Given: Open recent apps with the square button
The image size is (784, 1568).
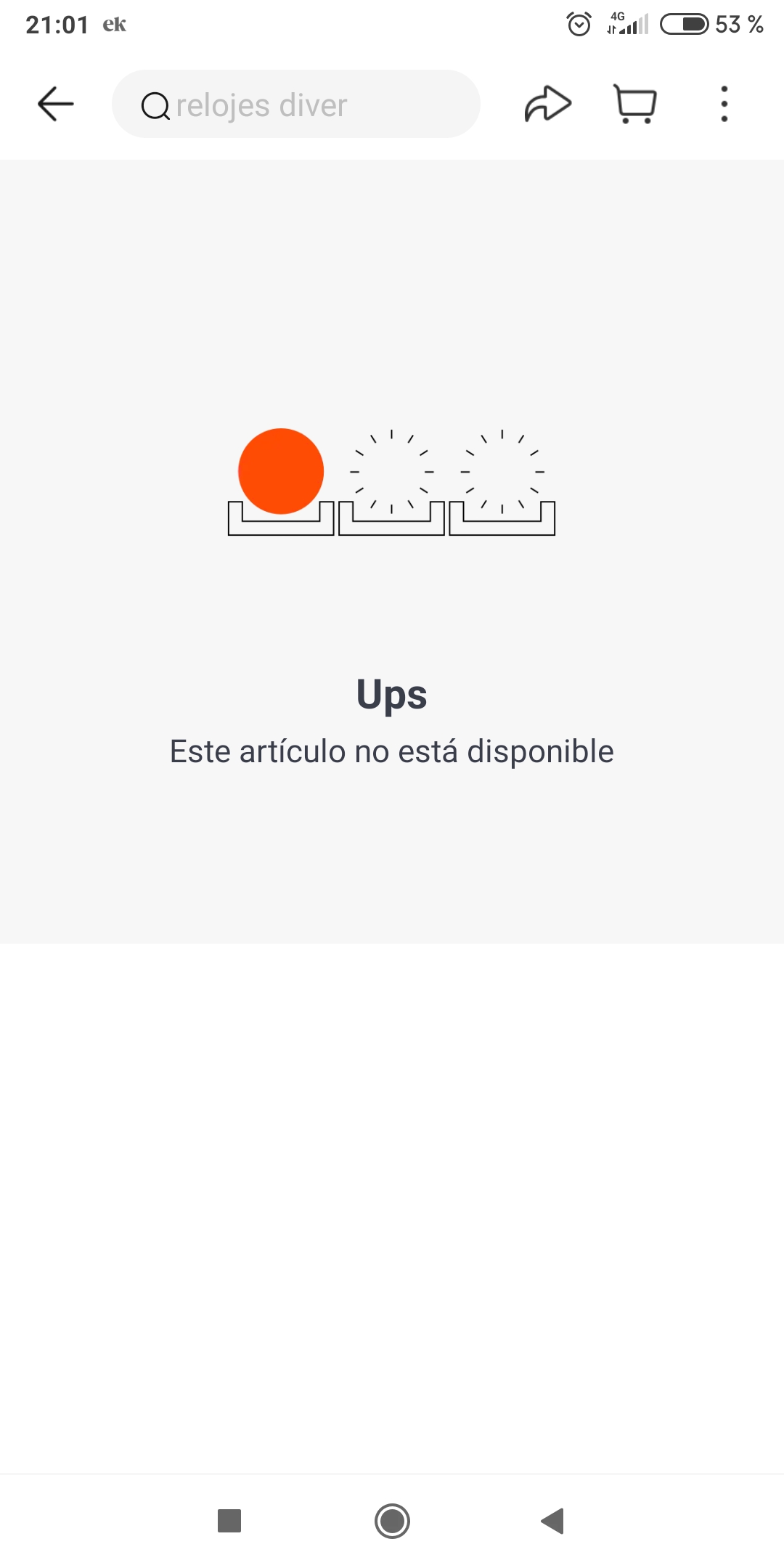Looking at the screenshot, I should pos(229,1520).
